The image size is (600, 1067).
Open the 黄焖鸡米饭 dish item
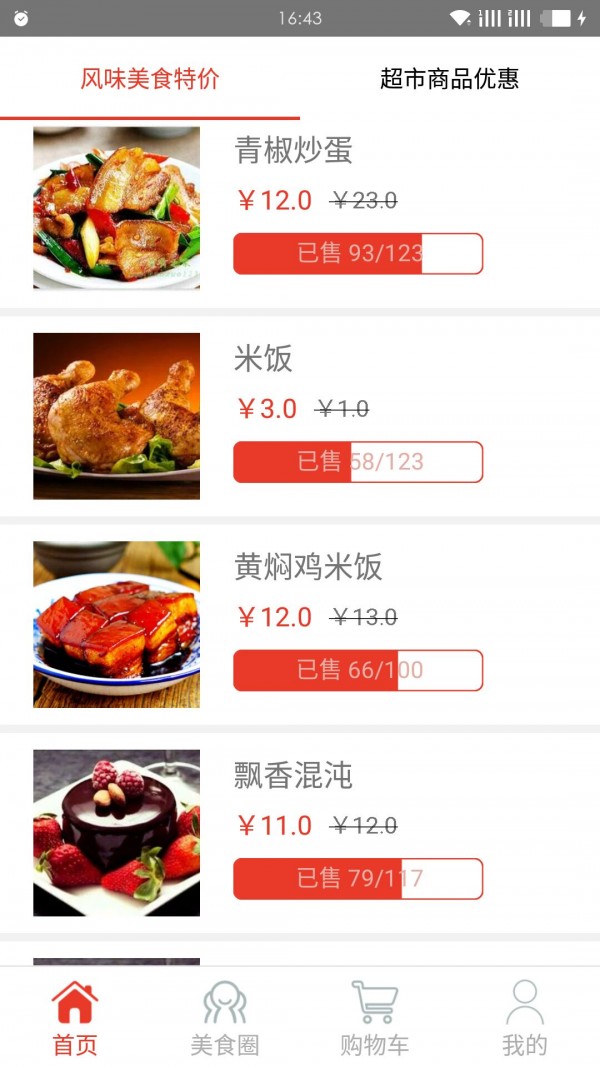tap(308, 567)
